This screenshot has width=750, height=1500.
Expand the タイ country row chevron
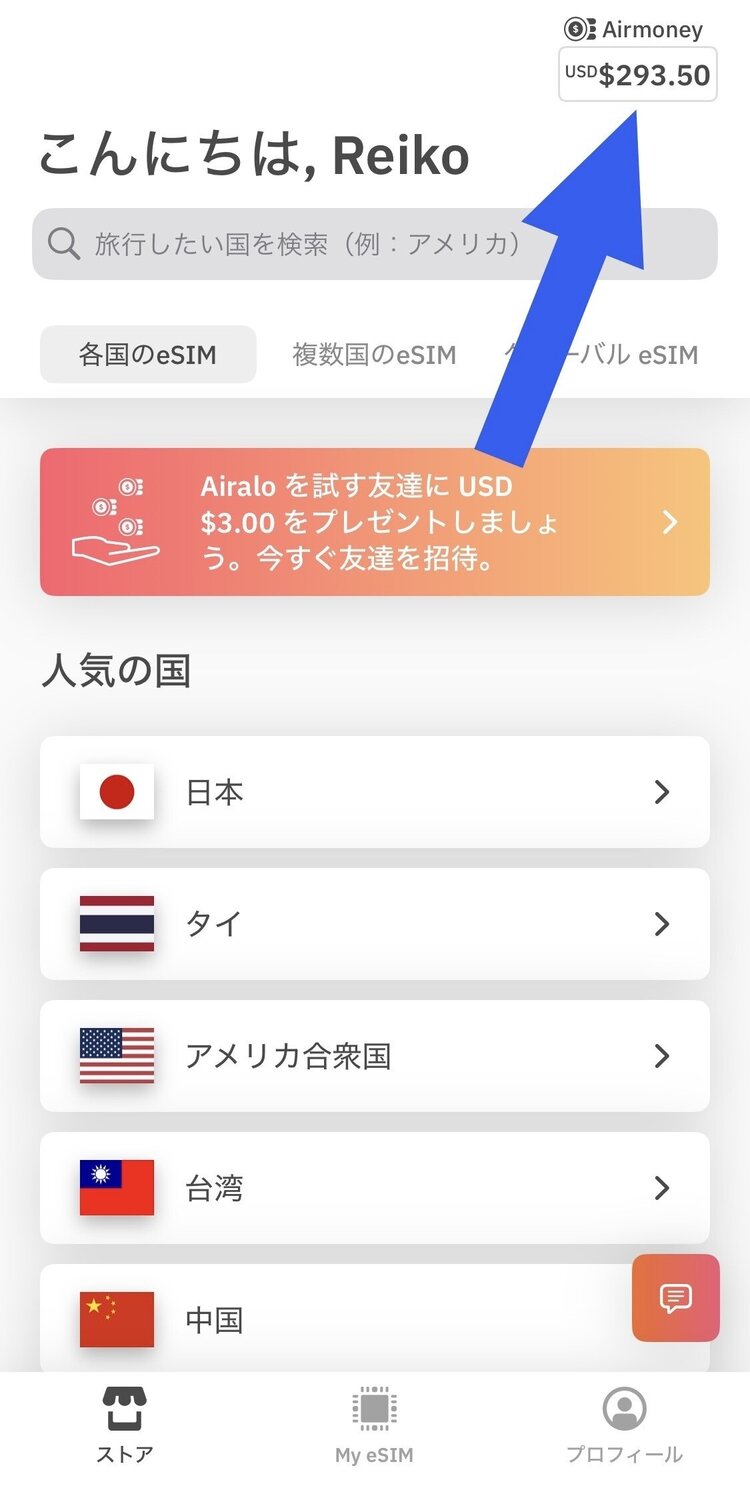(x=661, y=924)
